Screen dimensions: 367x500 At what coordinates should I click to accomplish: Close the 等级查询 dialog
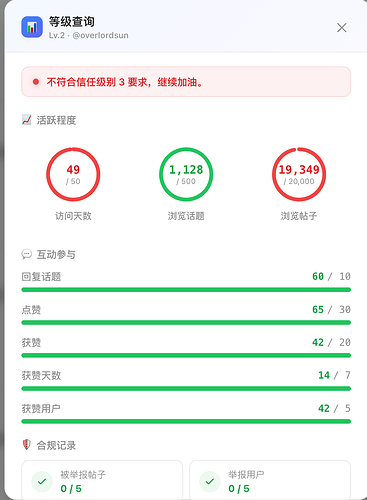[342, 28]
